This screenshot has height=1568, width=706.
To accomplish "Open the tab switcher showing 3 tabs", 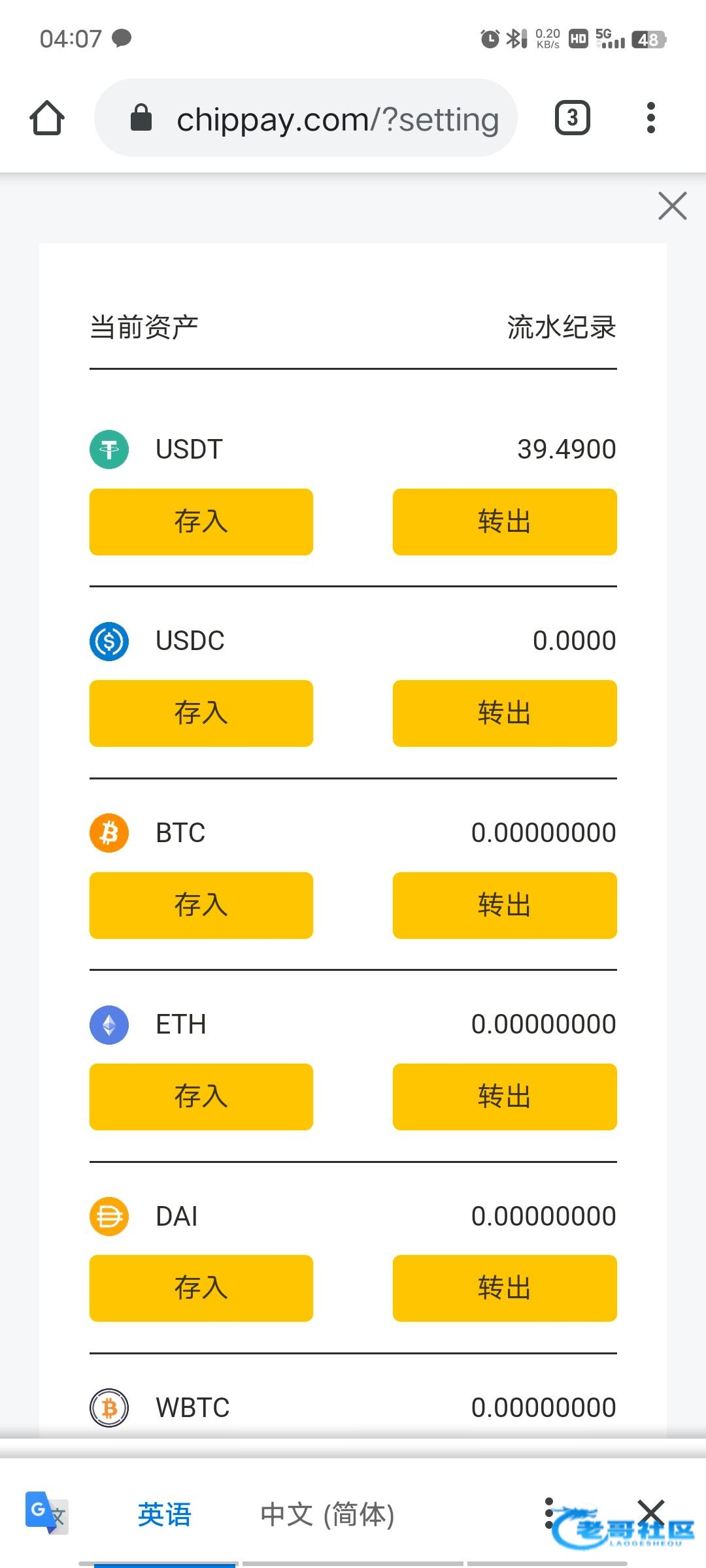I will point(572,118).
